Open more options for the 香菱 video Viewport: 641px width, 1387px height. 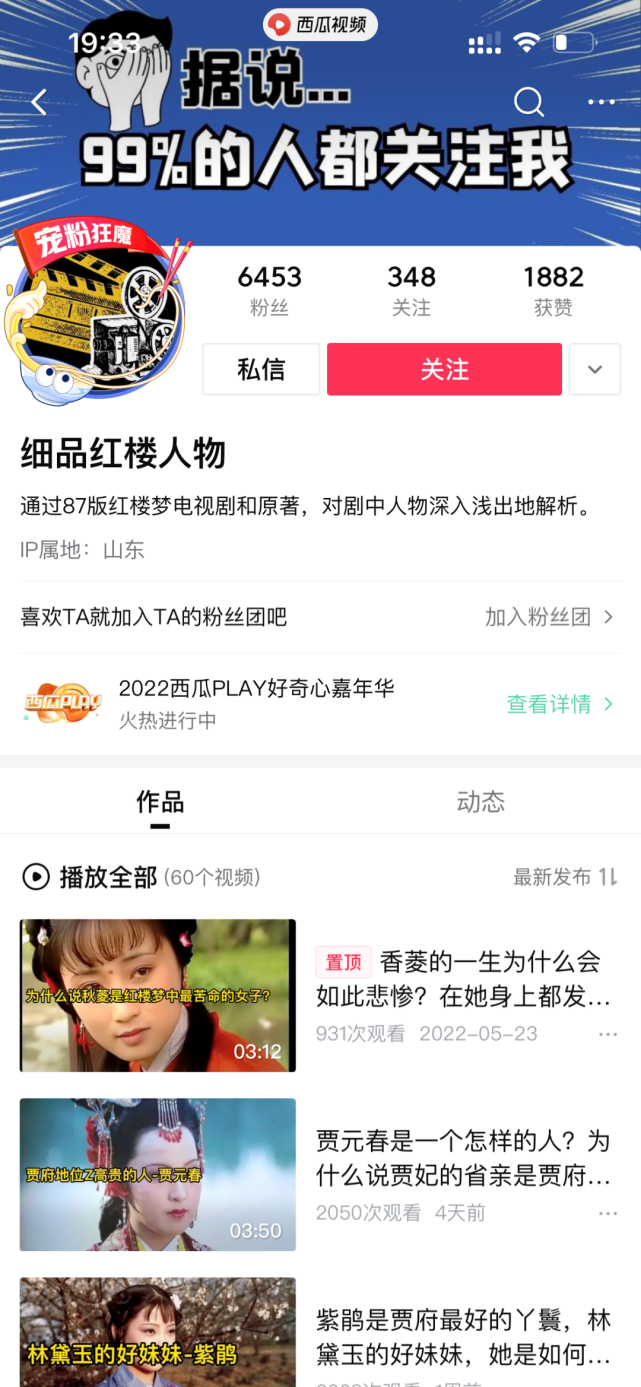tap(607, 1034)
